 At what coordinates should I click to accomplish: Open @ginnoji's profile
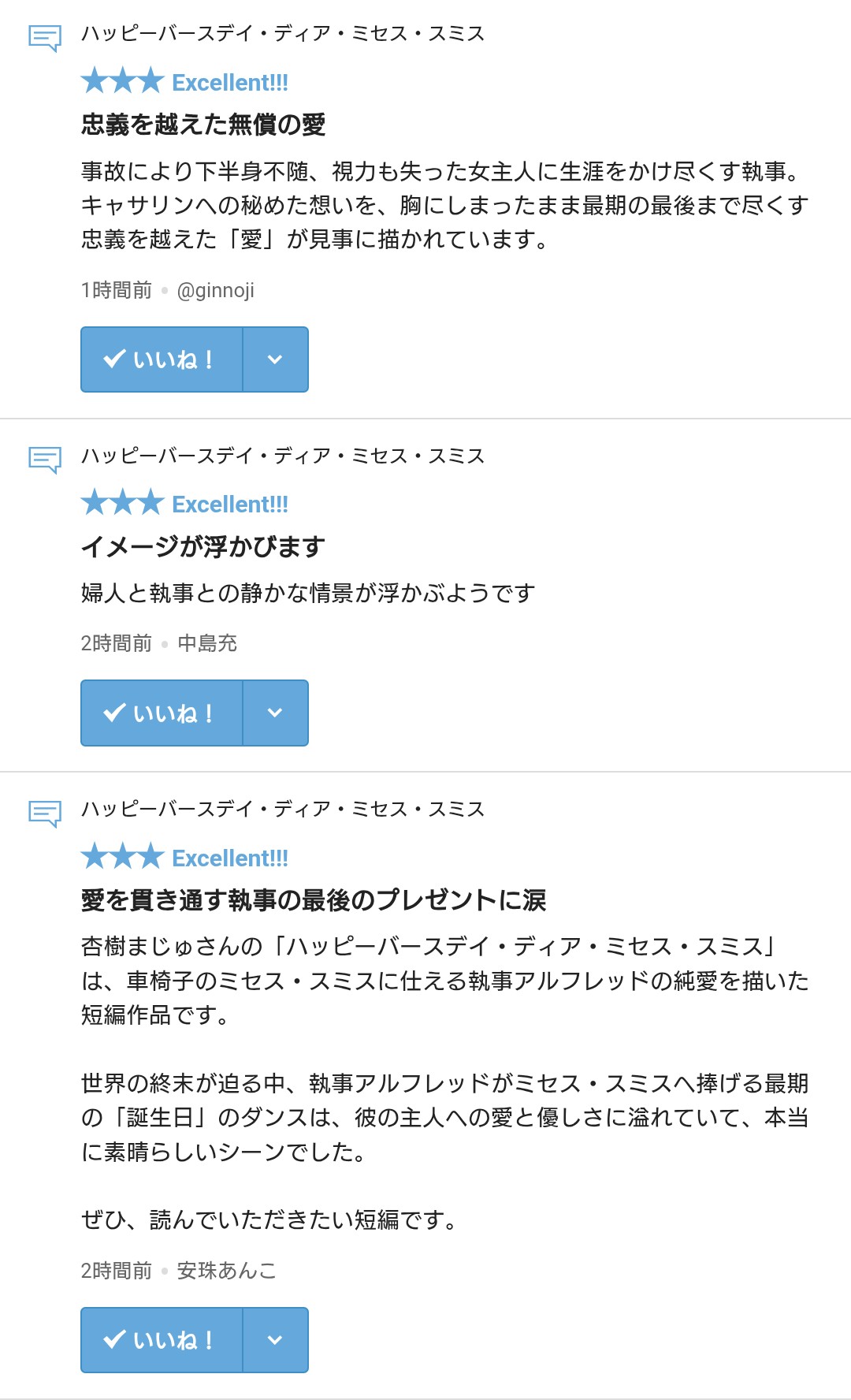(x=215, y=290)
